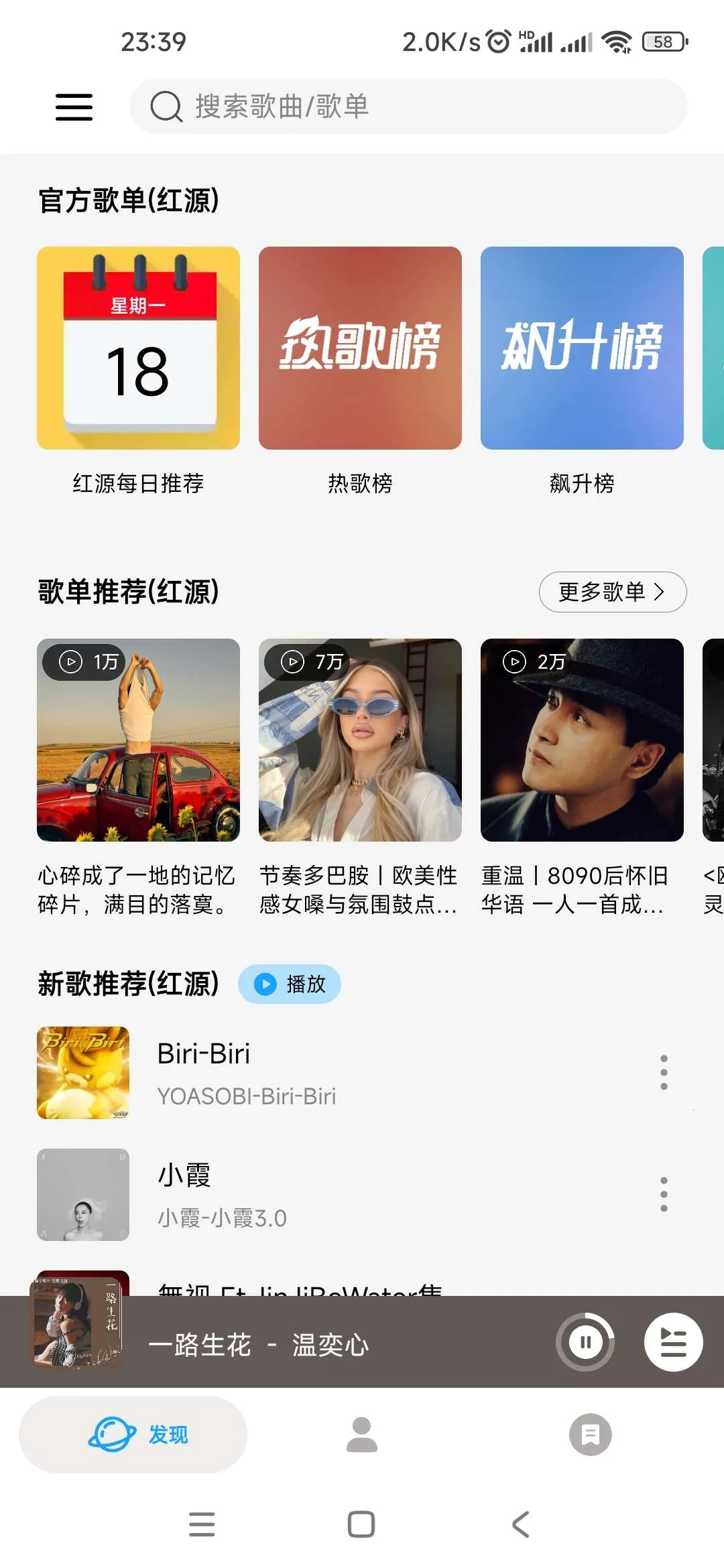Open the 热歌榜 chart
This screenshot has width=724, height=1568.
[x=360, y=348]
